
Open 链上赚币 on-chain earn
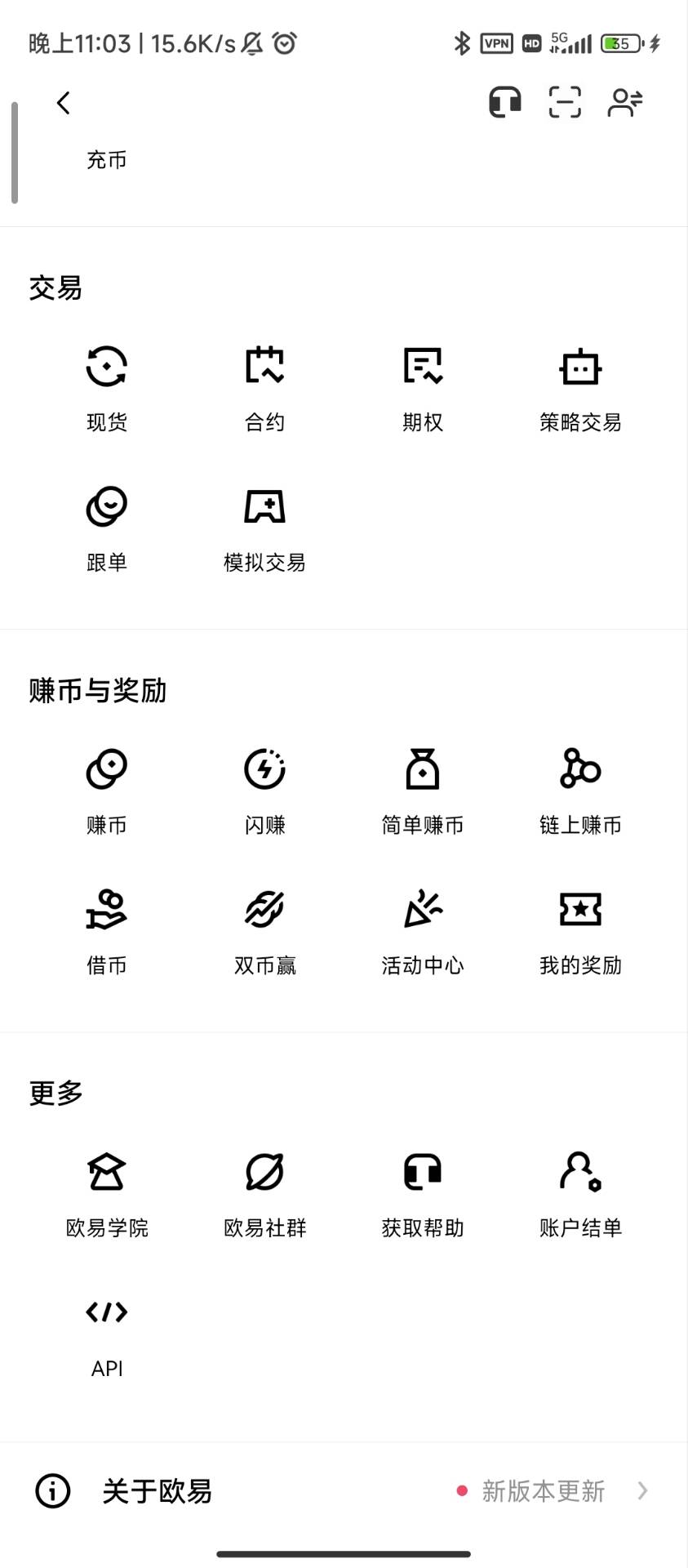point(580,789)
